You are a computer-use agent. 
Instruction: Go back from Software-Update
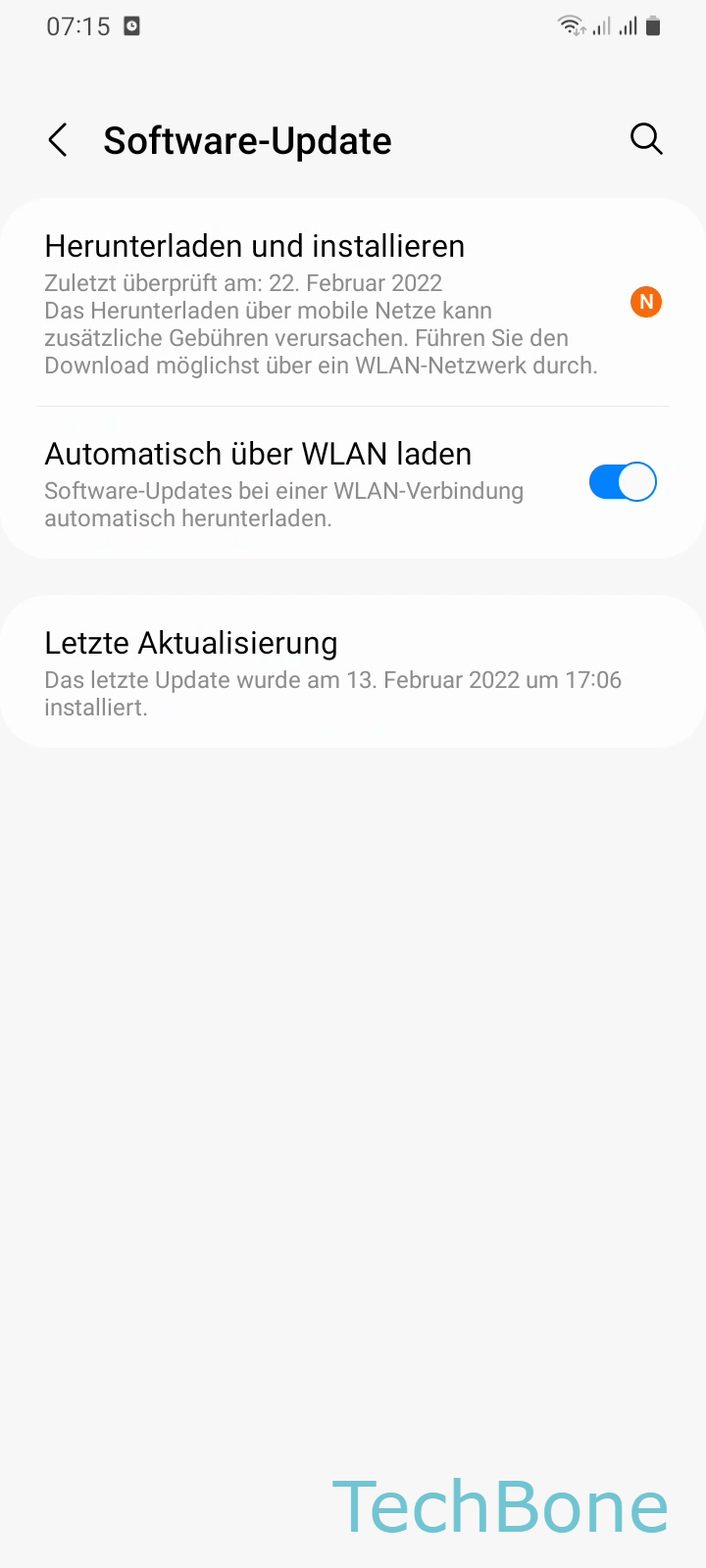(x=59, y=140)
